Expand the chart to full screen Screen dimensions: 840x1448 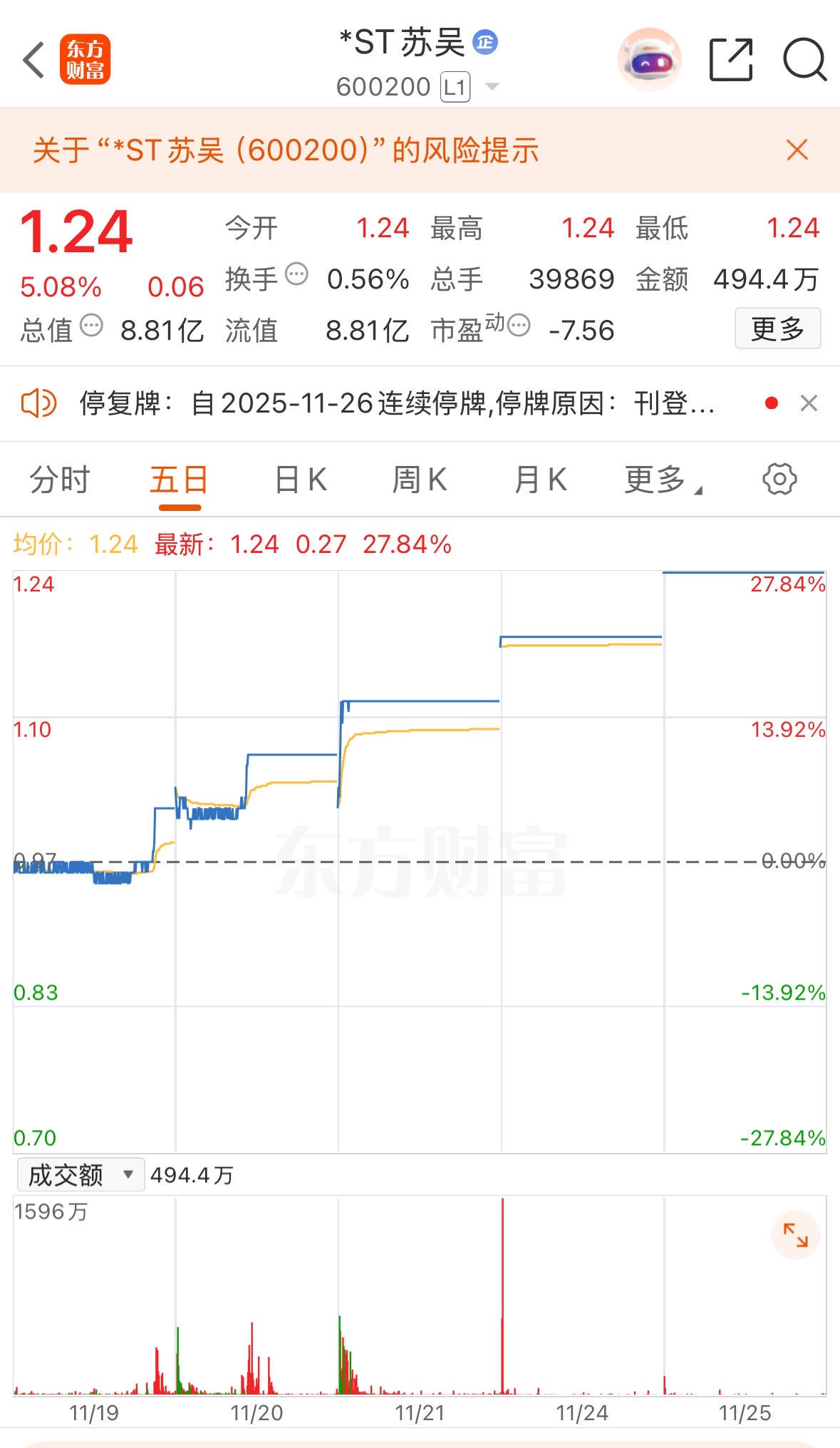(x=795, y=1235)
